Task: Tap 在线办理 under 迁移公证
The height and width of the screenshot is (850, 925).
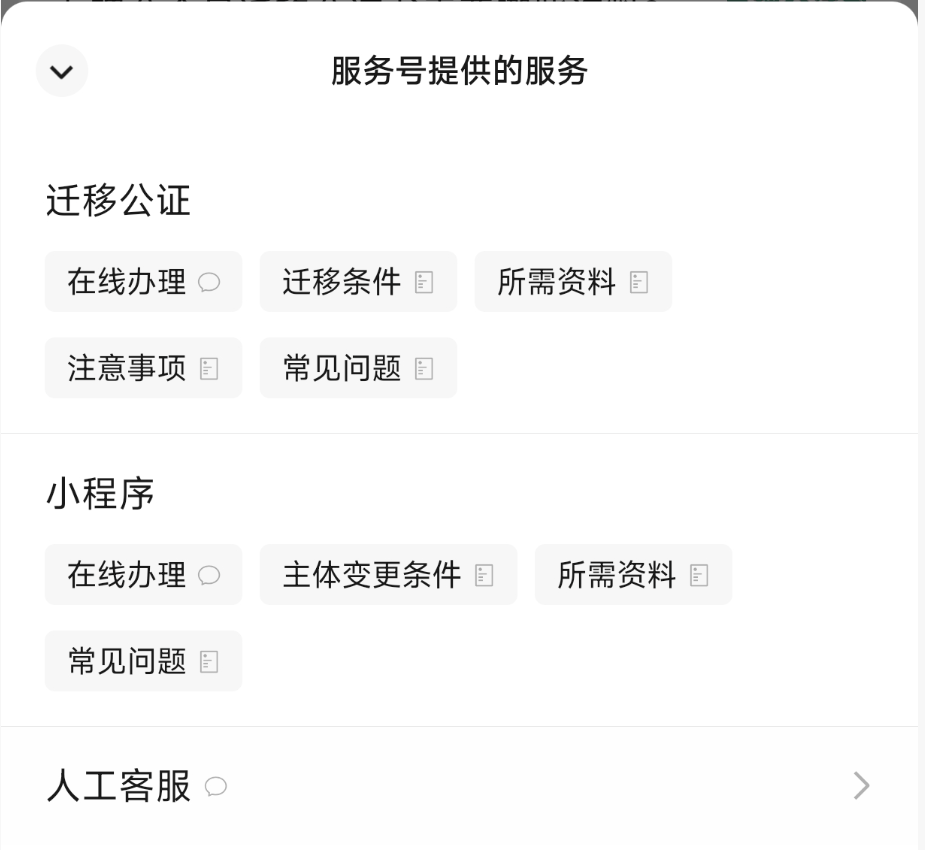Action: [143, 282]
